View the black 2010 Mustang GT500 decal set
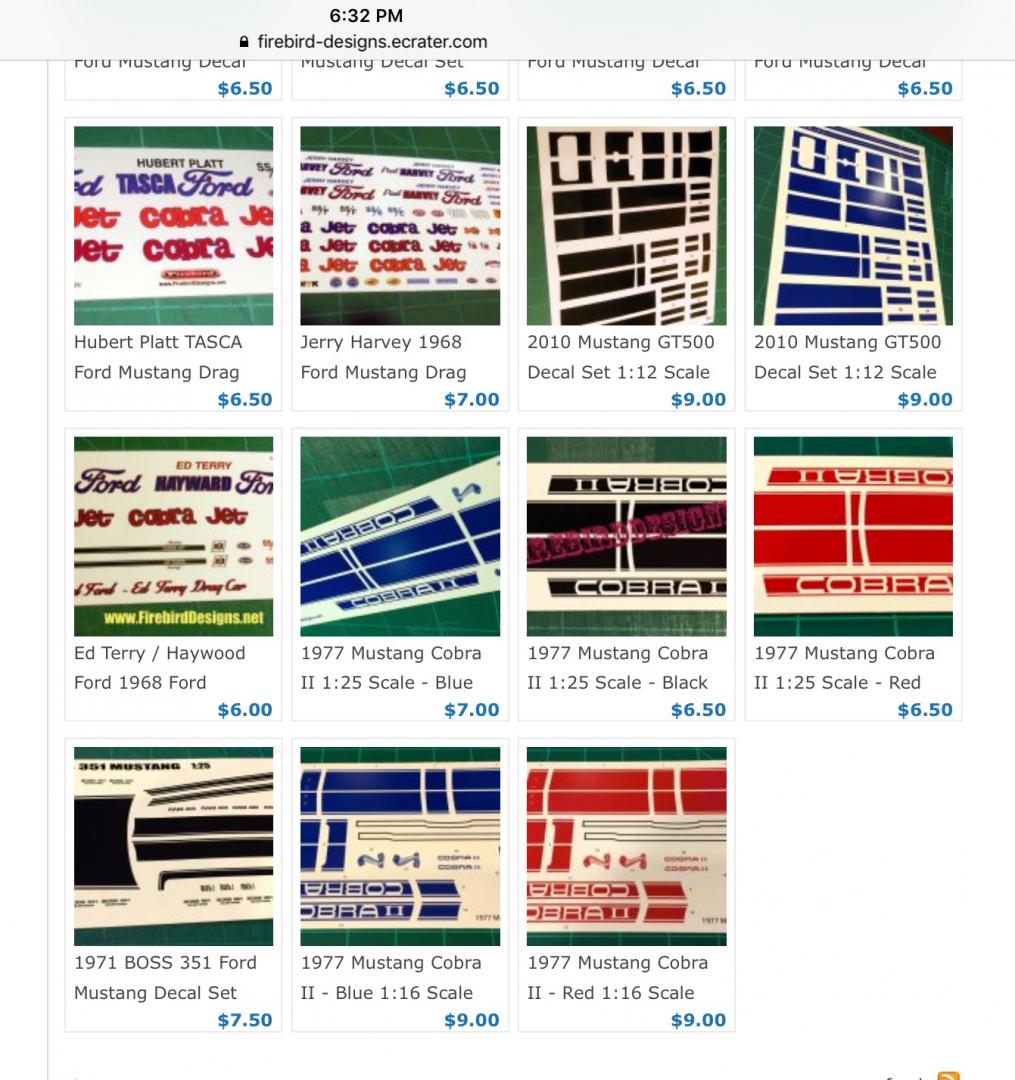This screenshot has width=1015, height=1080. [626, 225]
